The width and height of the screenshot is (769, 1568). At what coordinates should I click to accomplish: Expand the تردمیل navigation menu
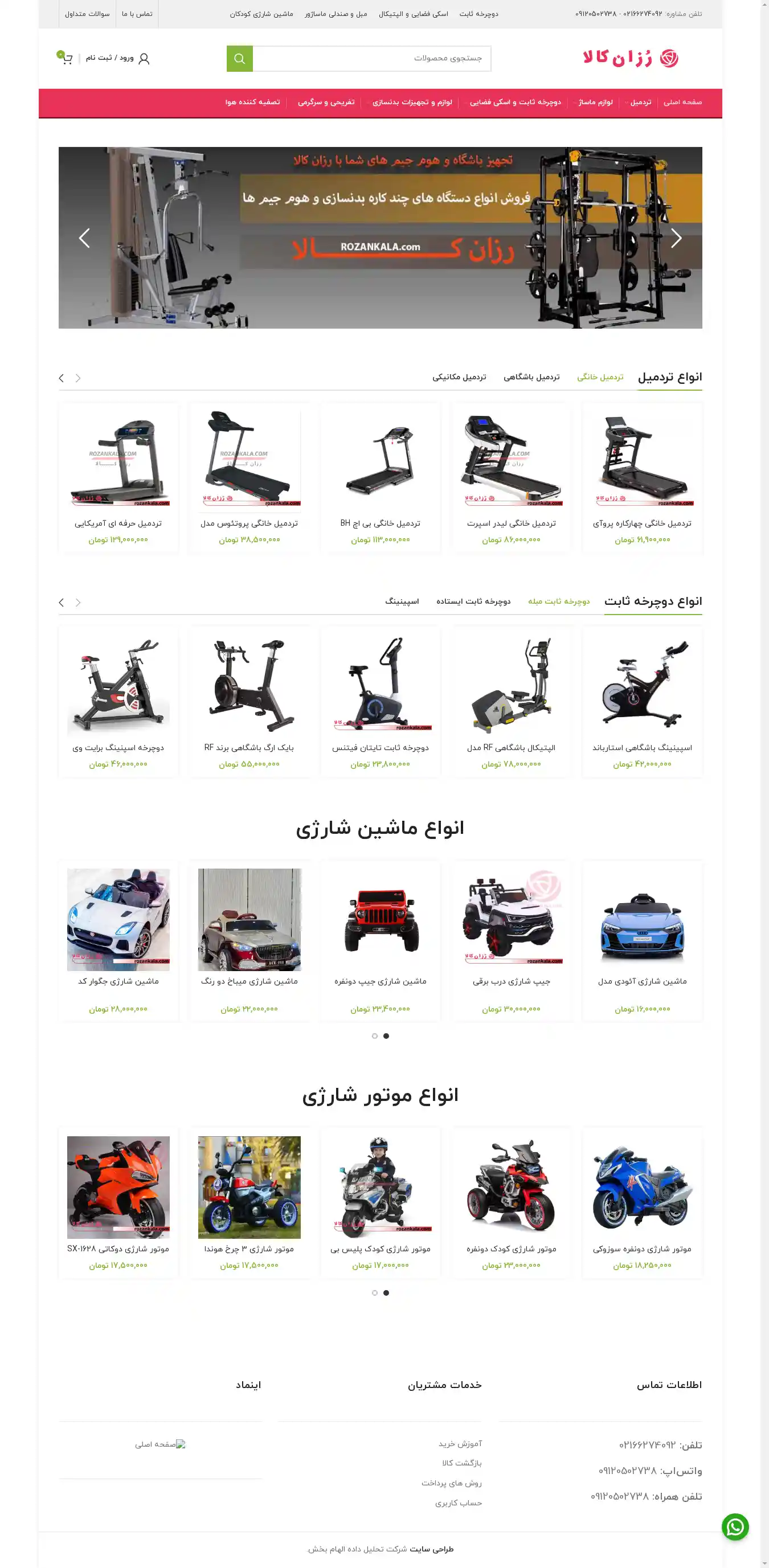640,103
